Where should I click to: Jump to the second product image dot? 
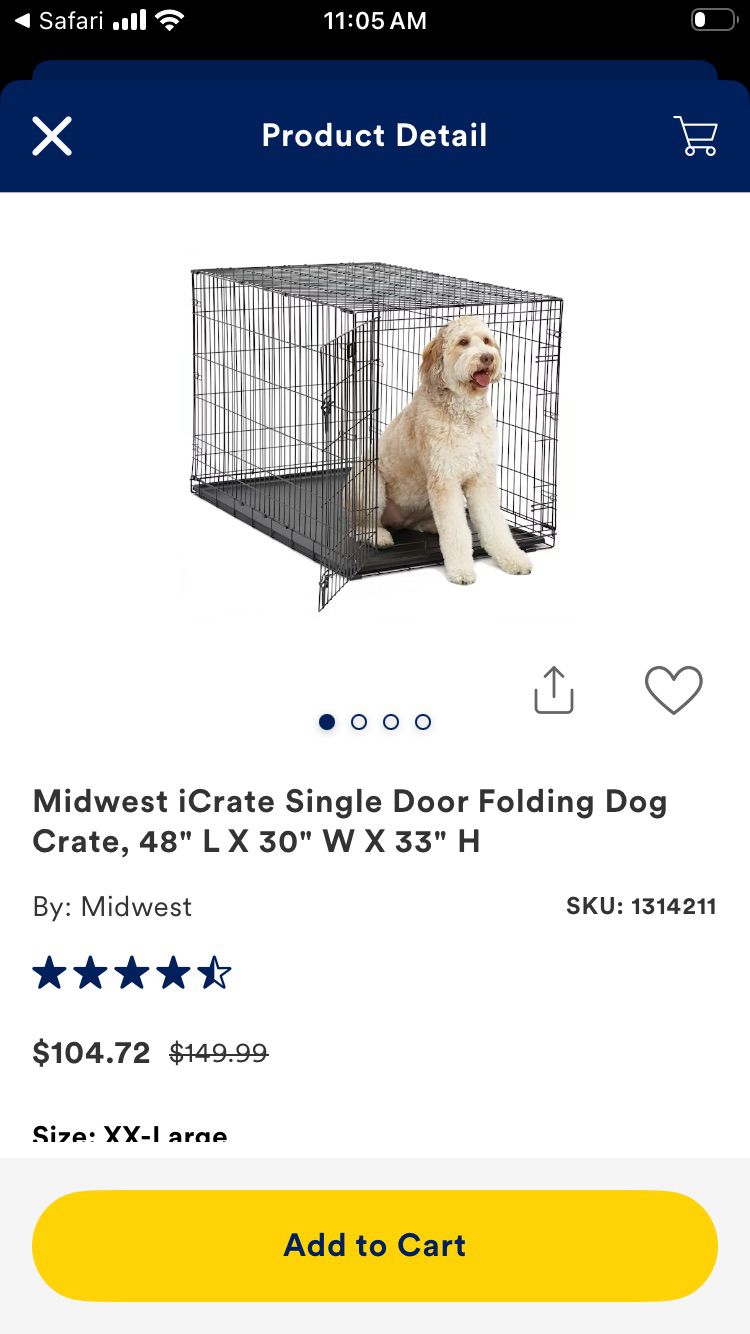coord(359,722)
